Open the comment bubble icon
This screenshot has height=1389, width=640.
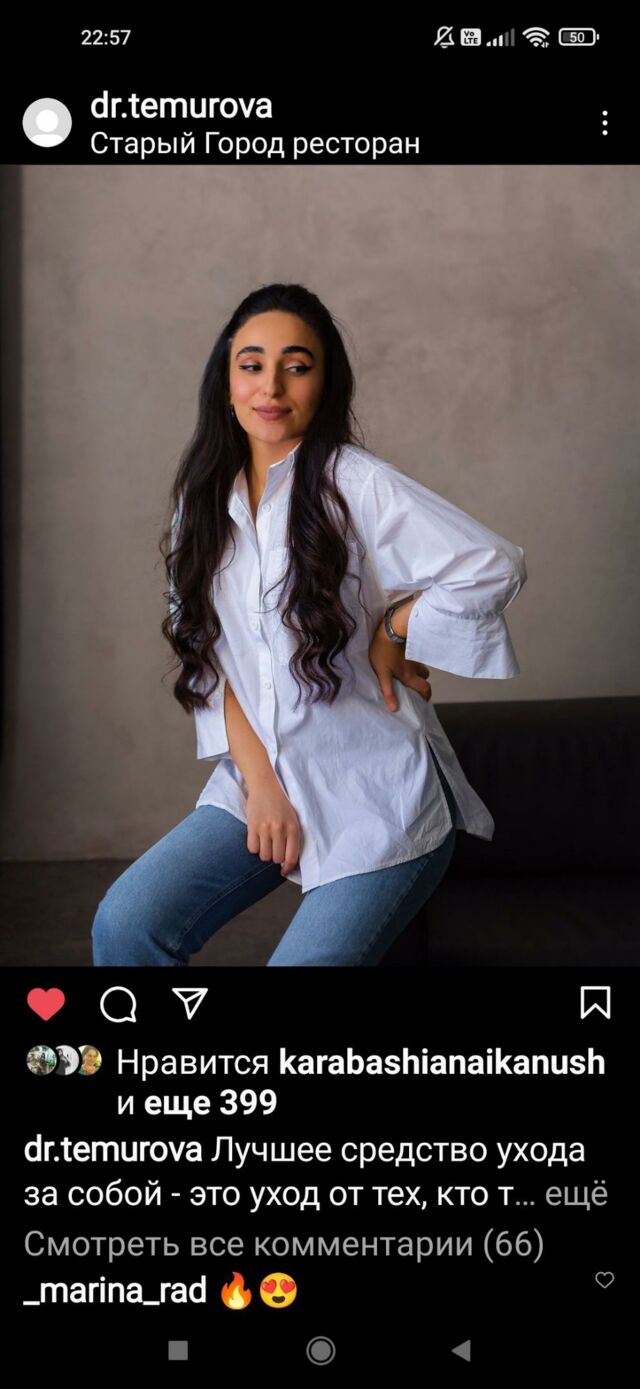coord(118,1003)
